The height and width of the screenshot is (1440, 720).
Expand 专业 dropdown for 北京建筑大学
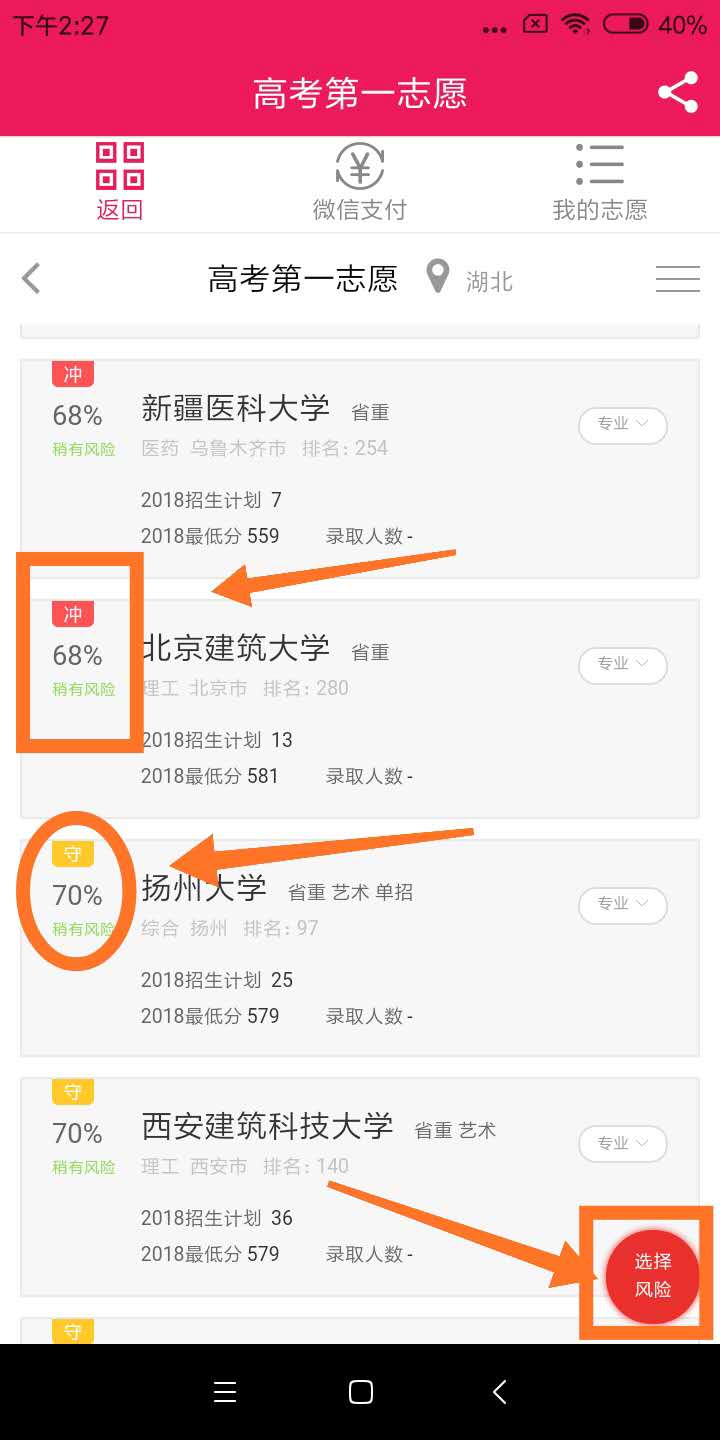(622, 665)
